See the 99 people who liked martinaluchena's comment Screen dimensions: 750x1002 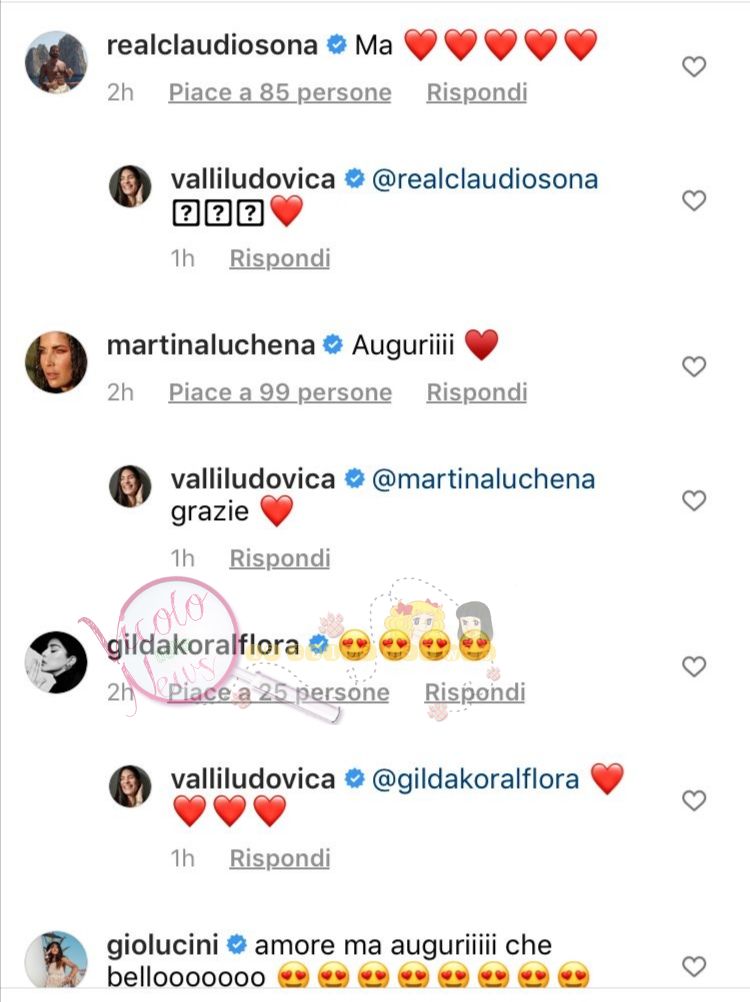279,393
